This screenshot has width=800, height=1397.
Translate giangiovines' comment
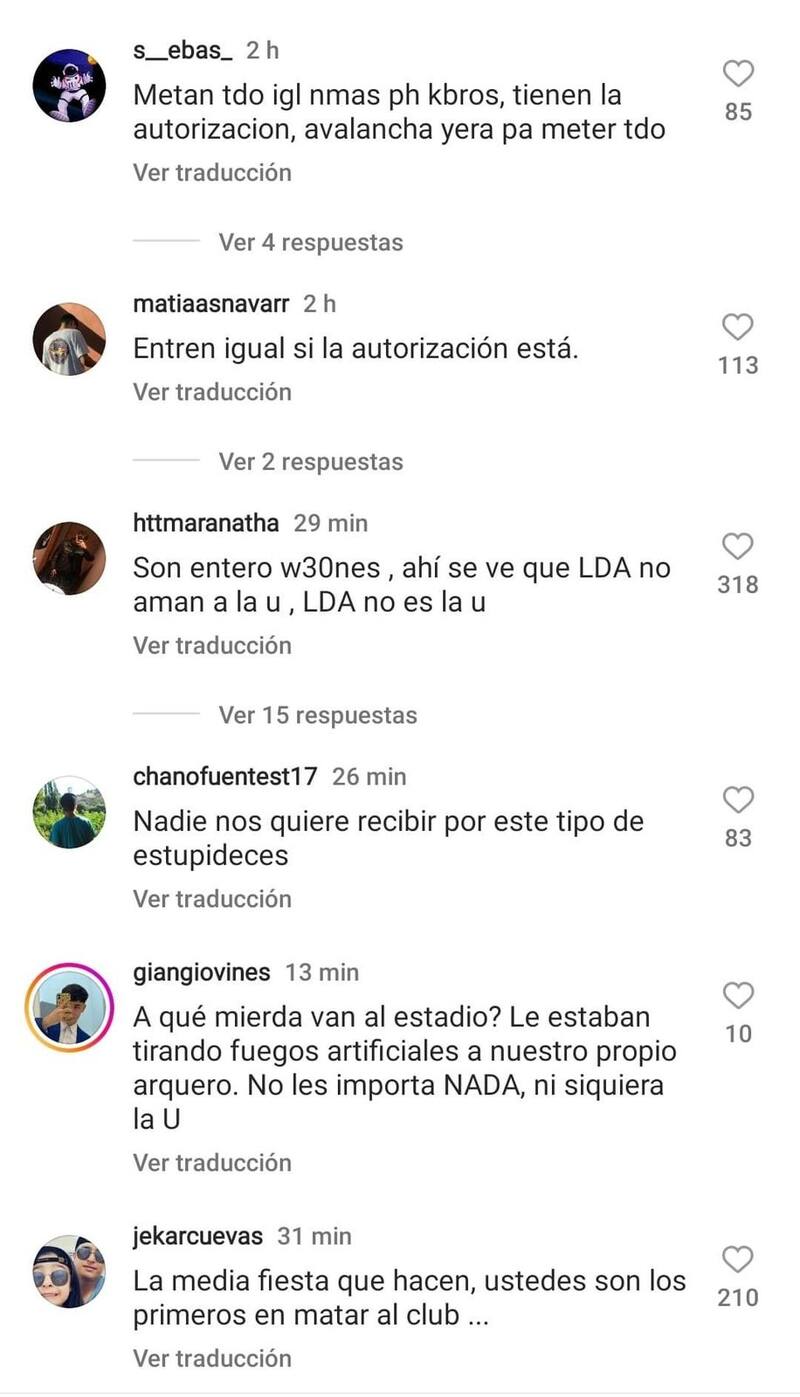point(212,1162)
